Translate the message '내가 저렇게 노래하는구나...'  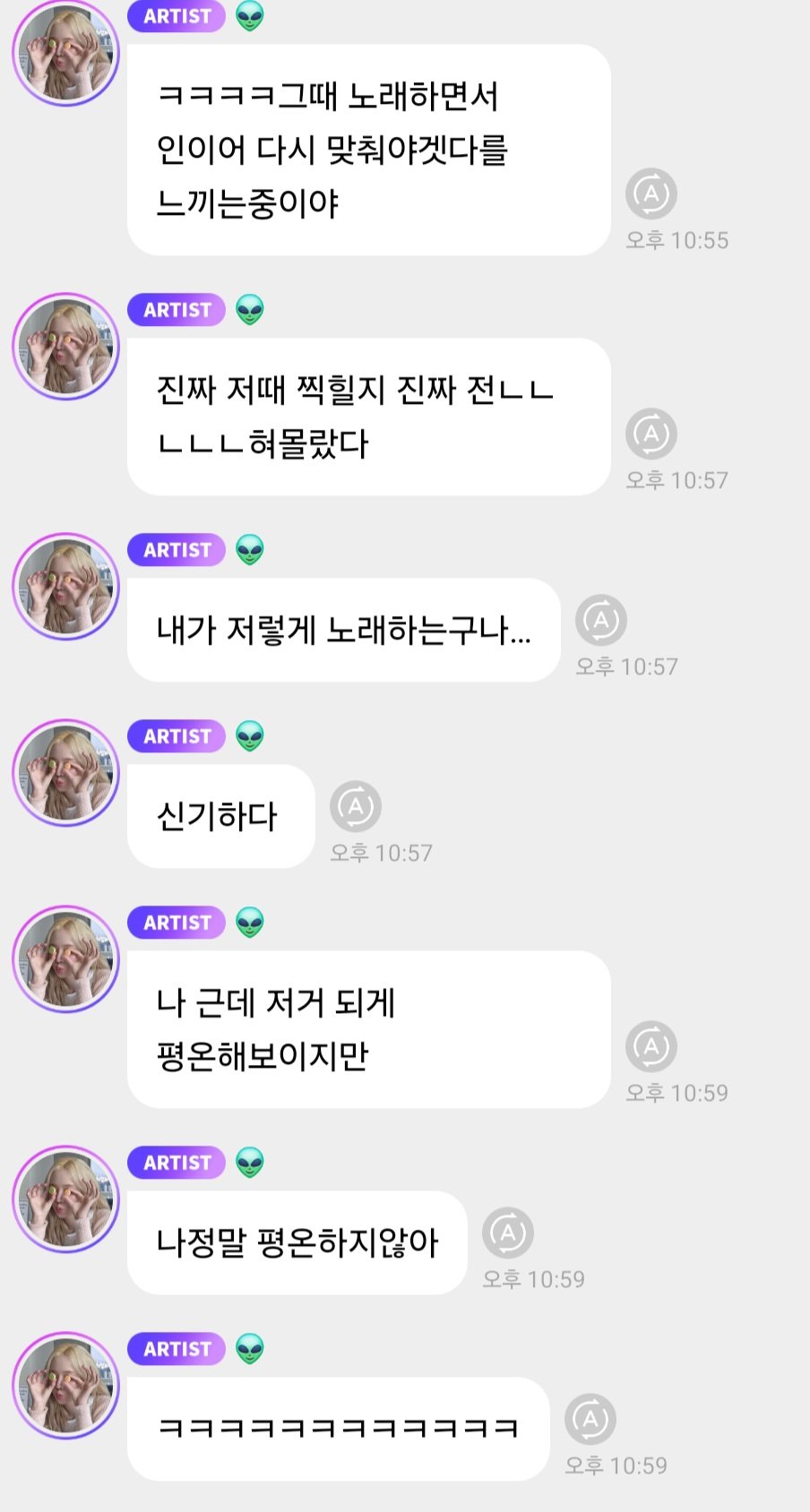click(600, 620)
